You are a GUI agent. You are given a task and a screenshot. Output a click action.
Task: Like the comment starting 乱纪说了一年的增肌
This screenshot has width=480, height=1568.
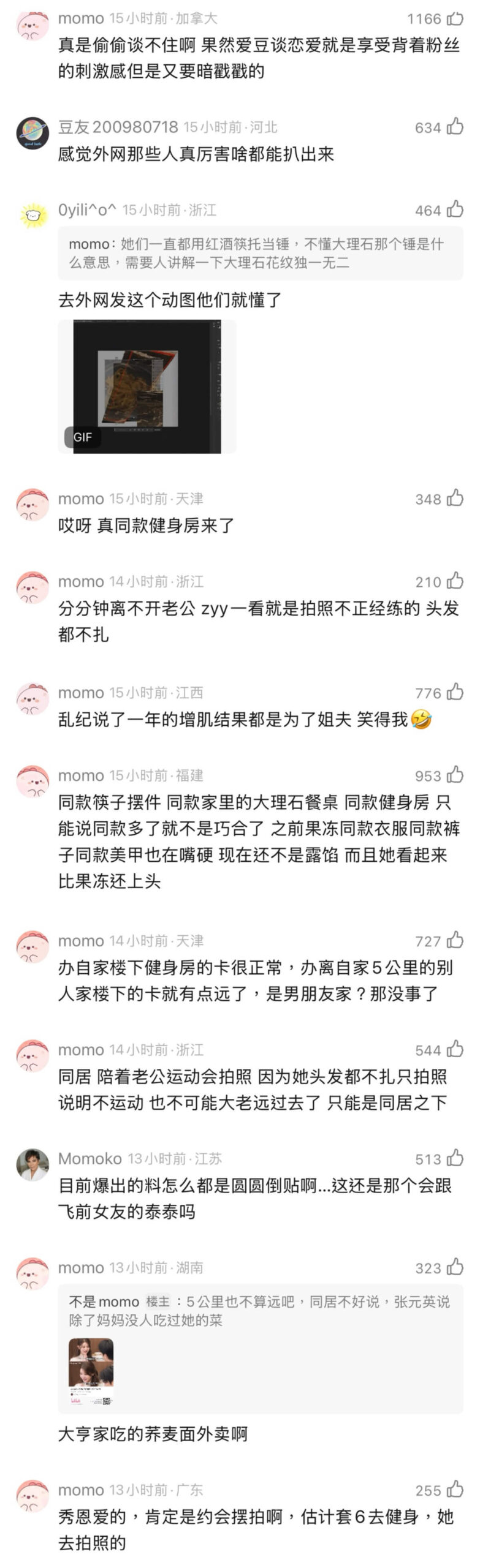[455, 692]
